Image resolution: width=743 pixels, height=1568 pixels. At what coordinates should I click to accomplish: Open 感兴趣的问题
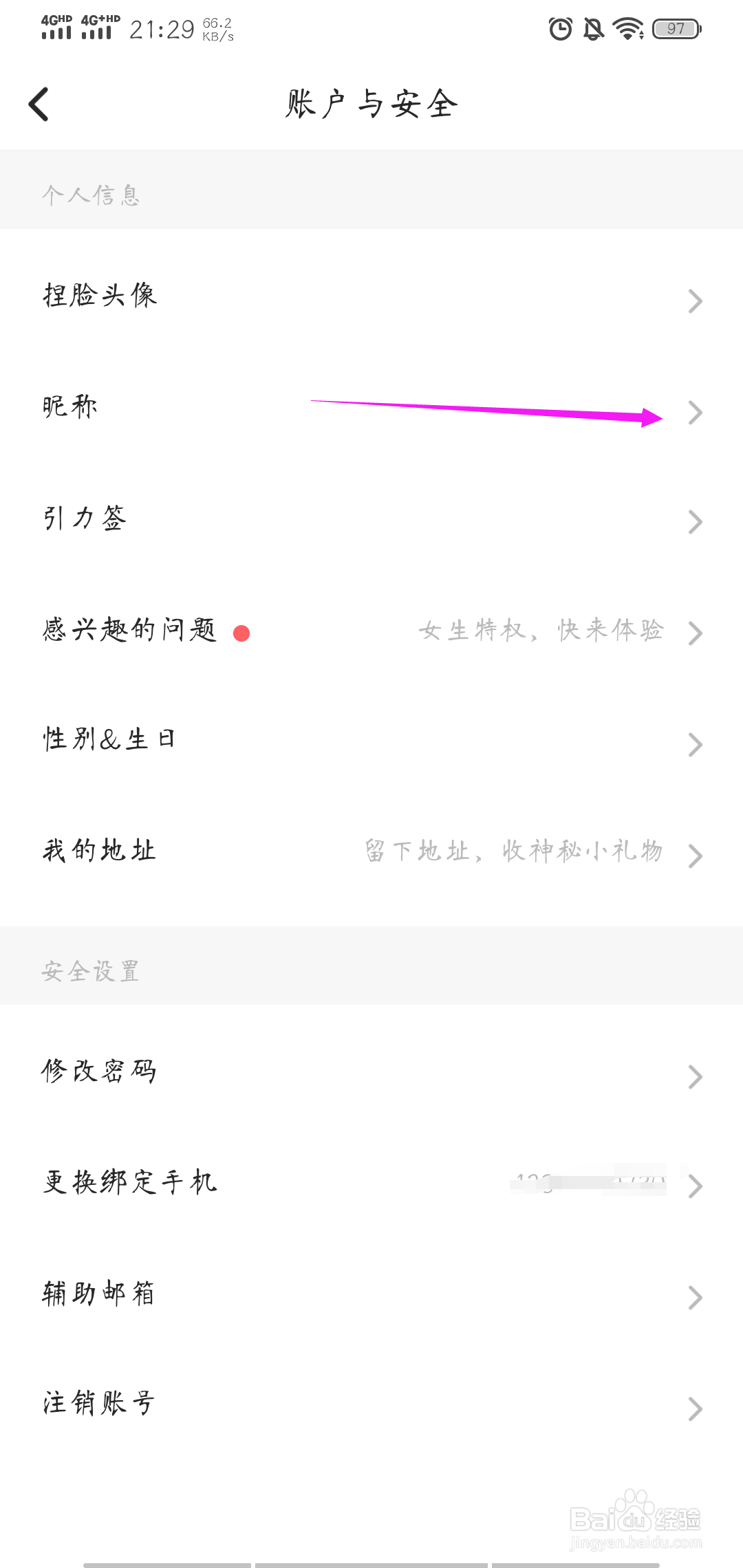pos(371,631)
